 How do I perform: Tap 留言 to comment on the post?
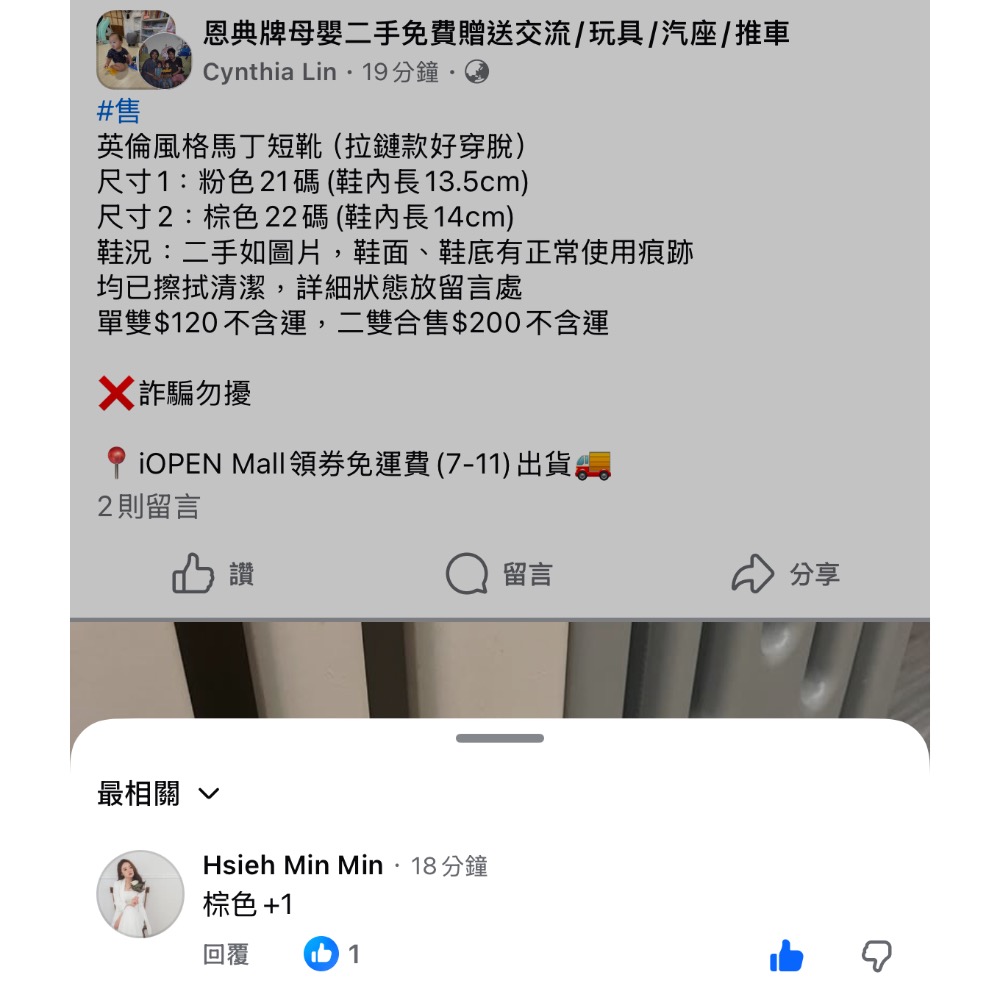coord(499,574)
